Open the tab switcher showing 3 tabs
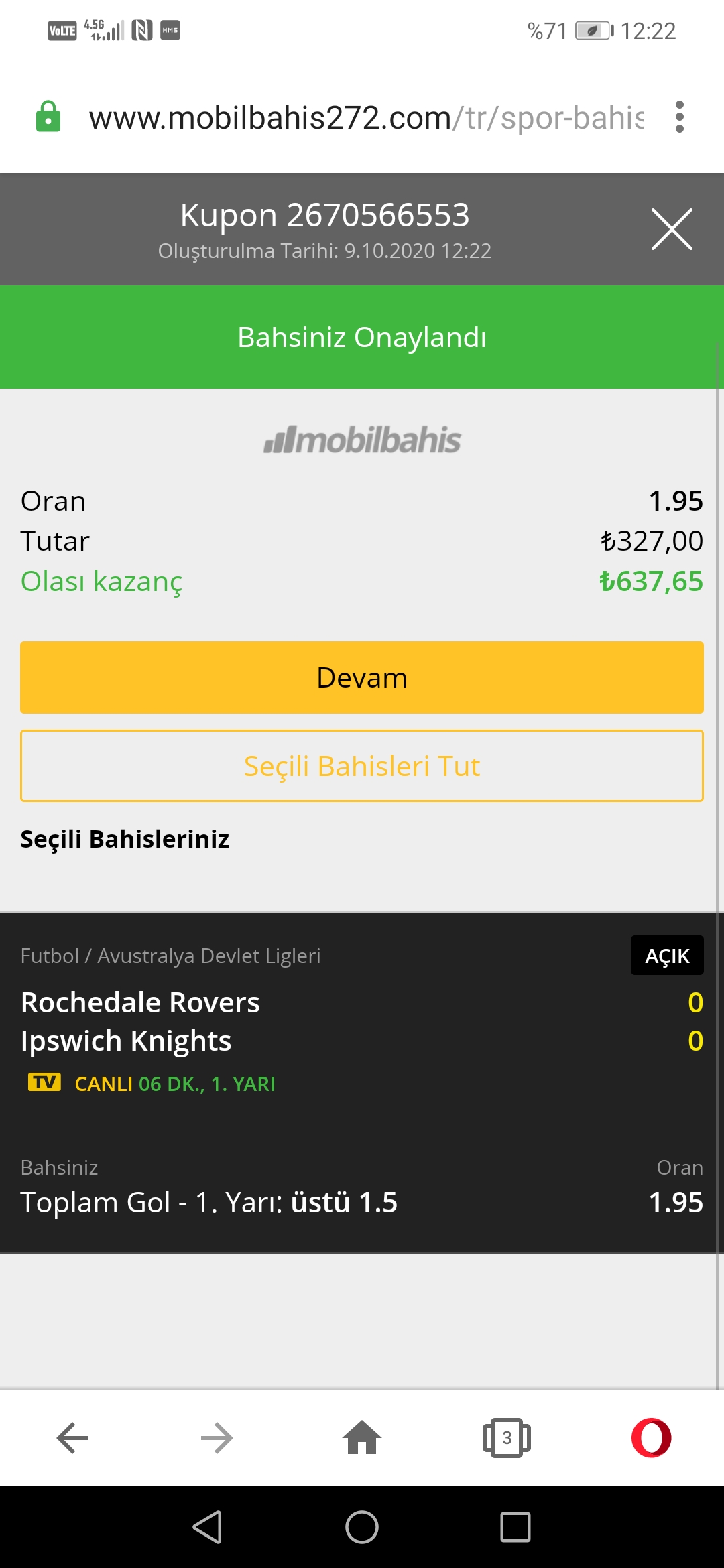 [507, 1438]
